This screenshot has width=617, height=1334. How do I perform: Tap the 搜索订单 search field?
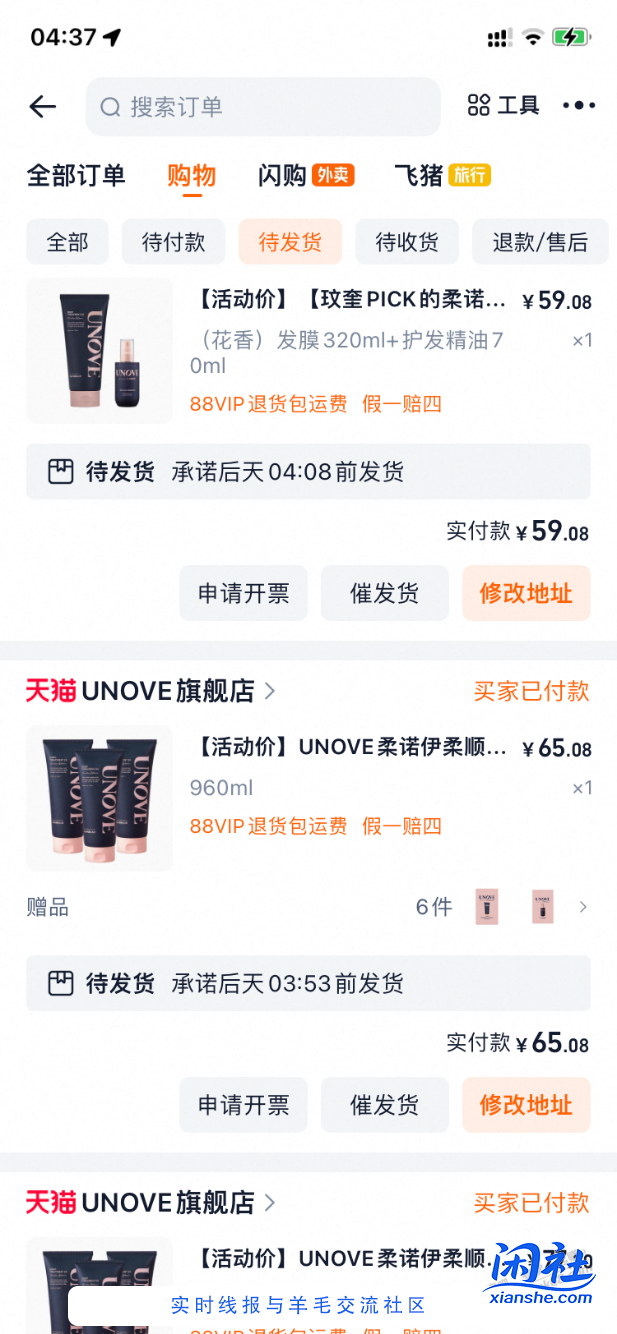(x=263, y=107)
